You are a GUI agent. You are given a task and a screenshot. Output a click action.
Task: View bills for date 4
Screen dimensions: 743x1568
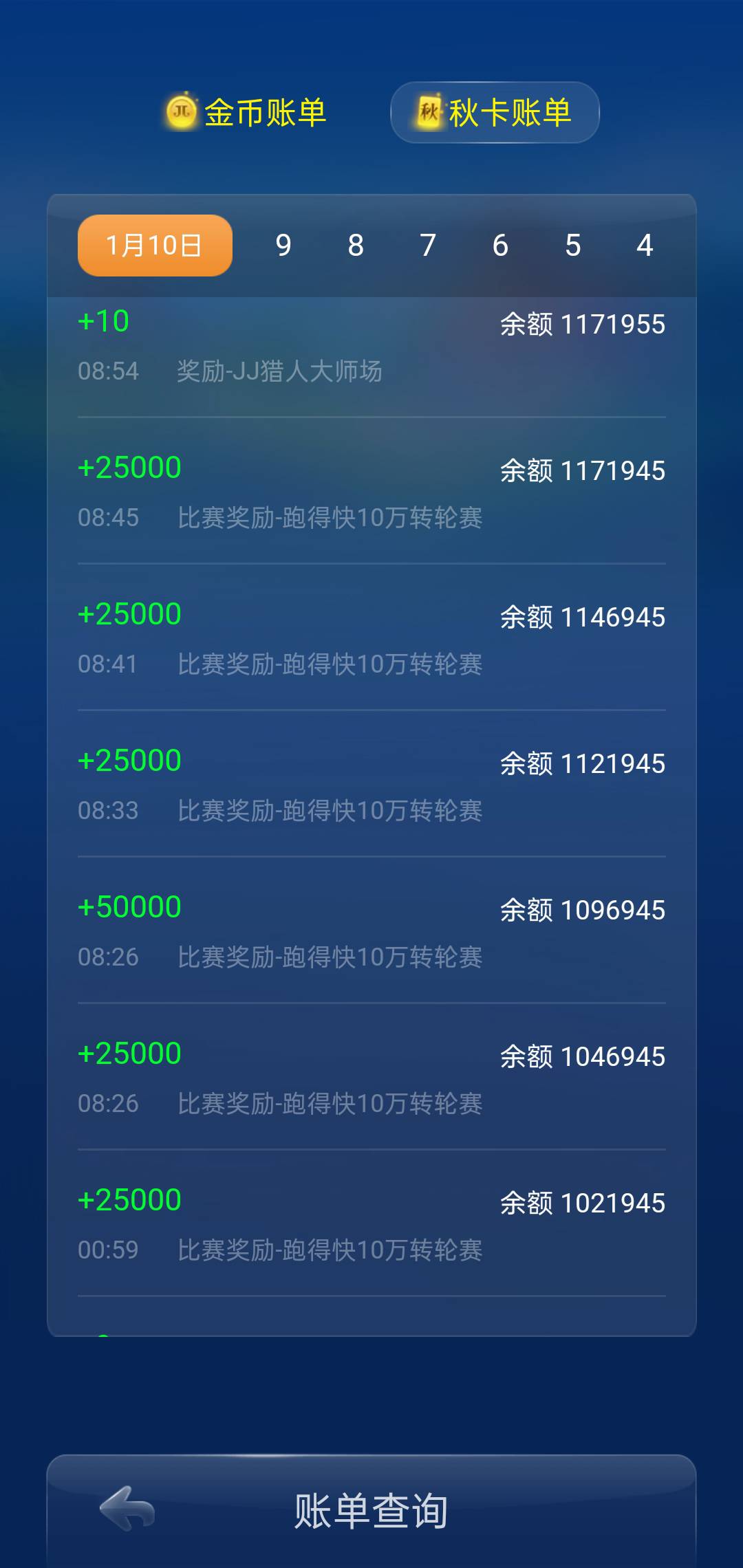click(645, 244)
